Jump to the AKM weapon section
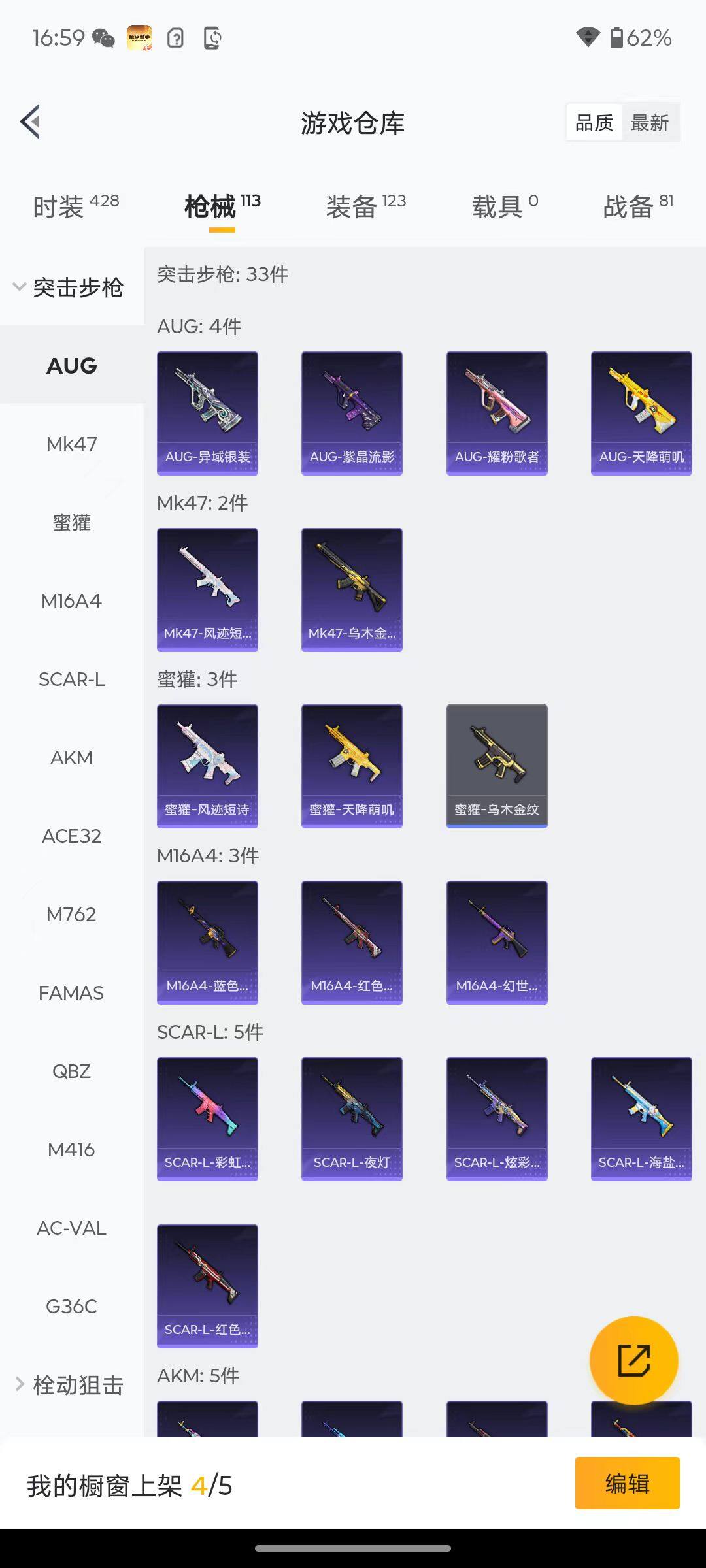This screenshot has width=706, height=1568. pos(72,758)
